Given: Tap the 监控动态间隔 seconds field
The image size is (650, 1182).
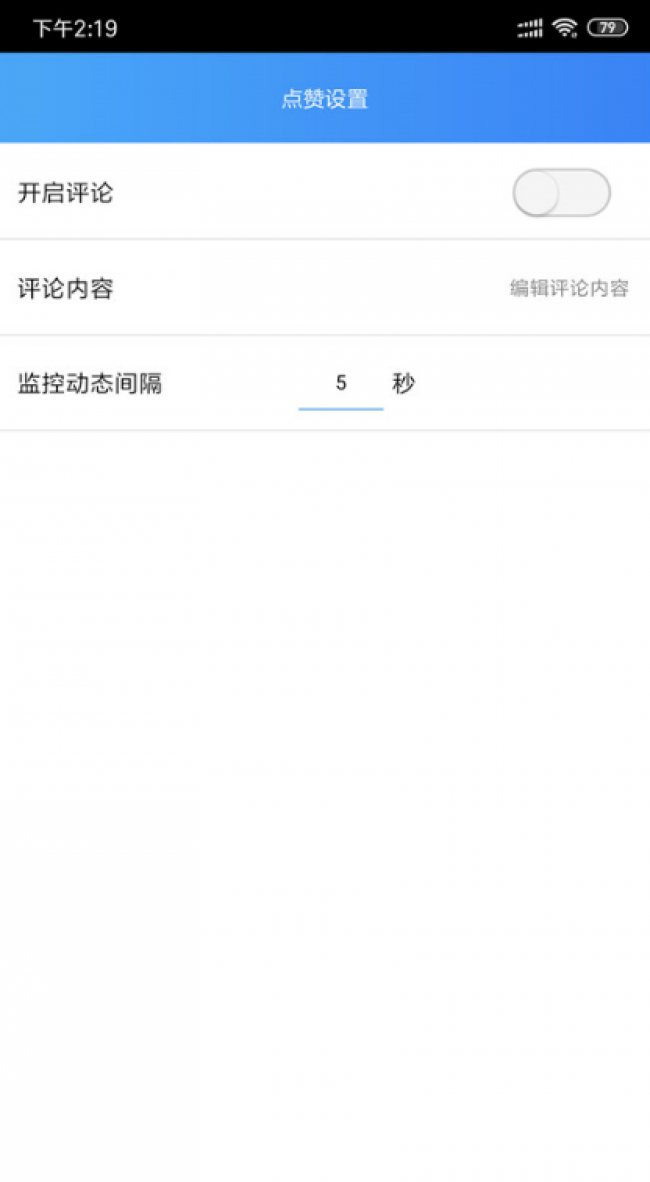Looking at the screenshot, I should tap(341, 384).
